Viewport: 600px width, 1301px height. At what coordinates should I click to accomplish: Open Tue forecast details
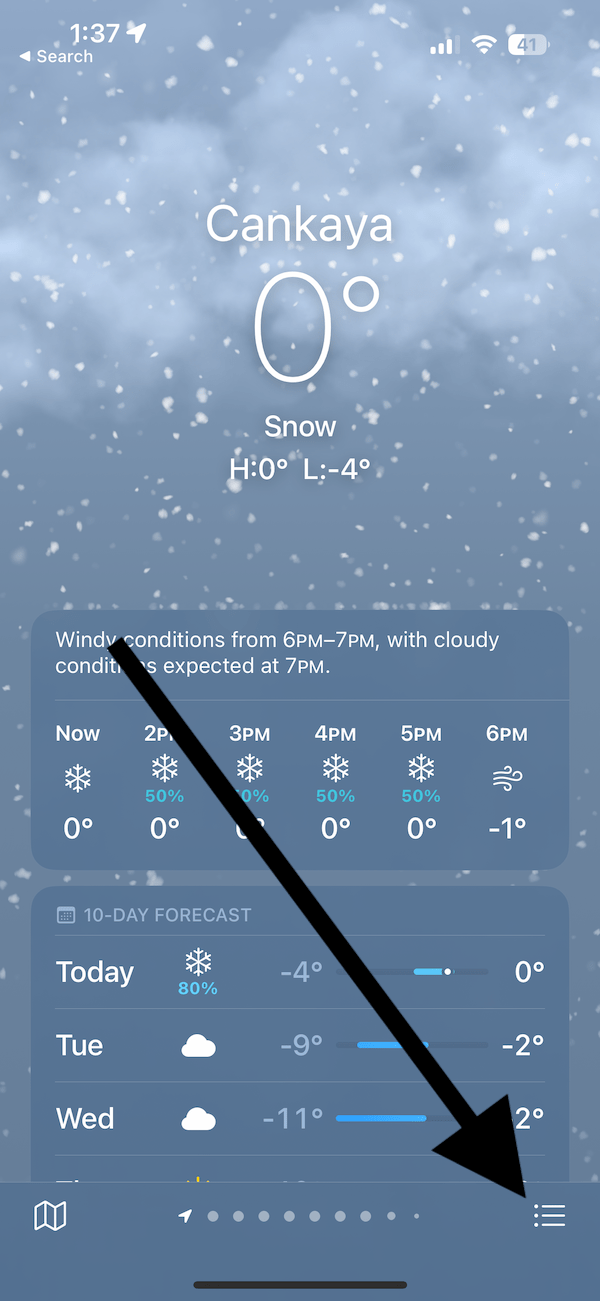(300, 1045)
